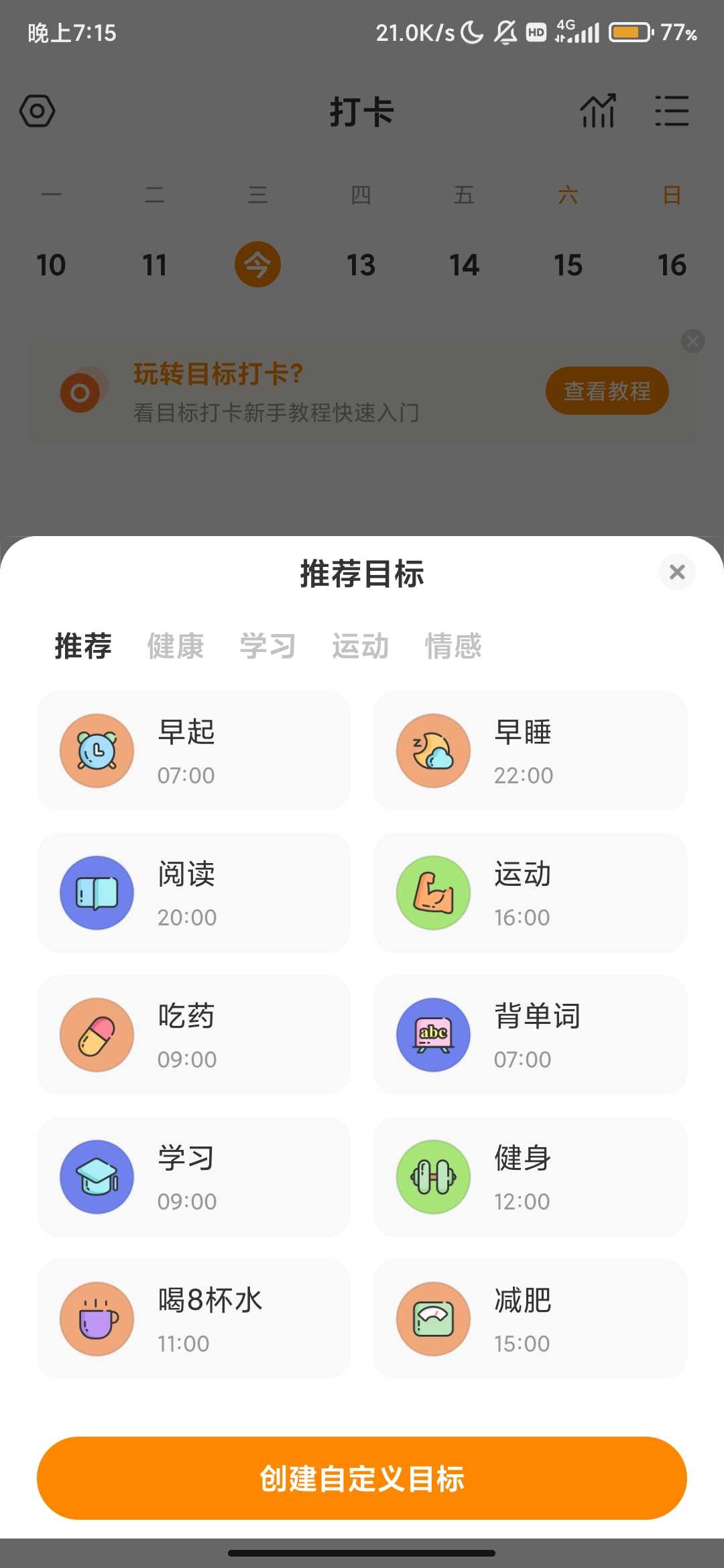Open the 减肥 15:00 goal
The width and height of the screenshot is (724, 1568).
coord(530,1319)
